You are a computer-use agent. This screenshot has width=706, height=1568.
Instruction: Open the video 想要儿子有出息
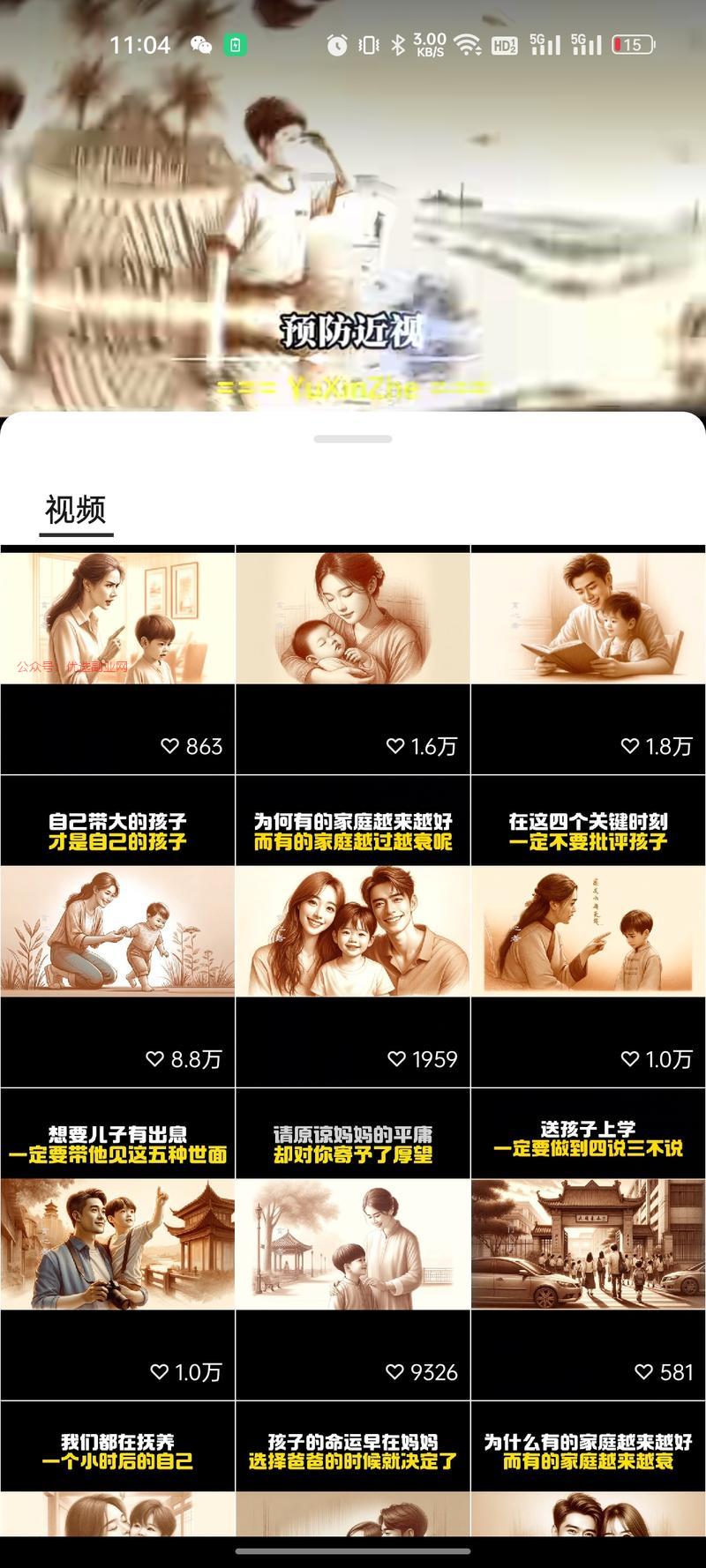[117, 1244]
